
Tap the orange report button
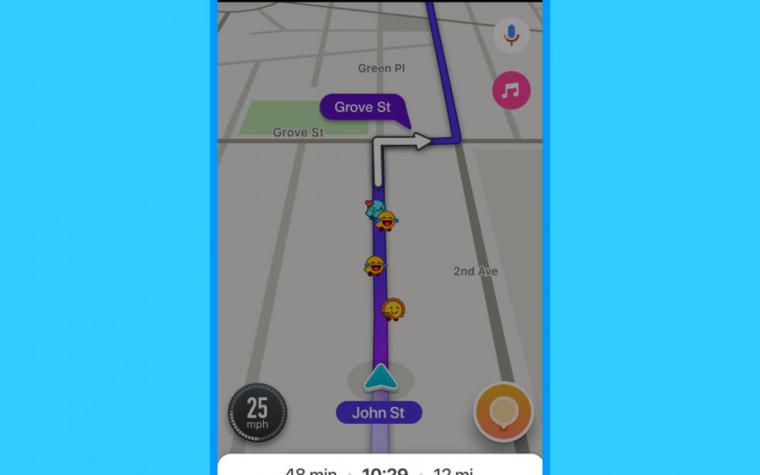pos(502,412)
